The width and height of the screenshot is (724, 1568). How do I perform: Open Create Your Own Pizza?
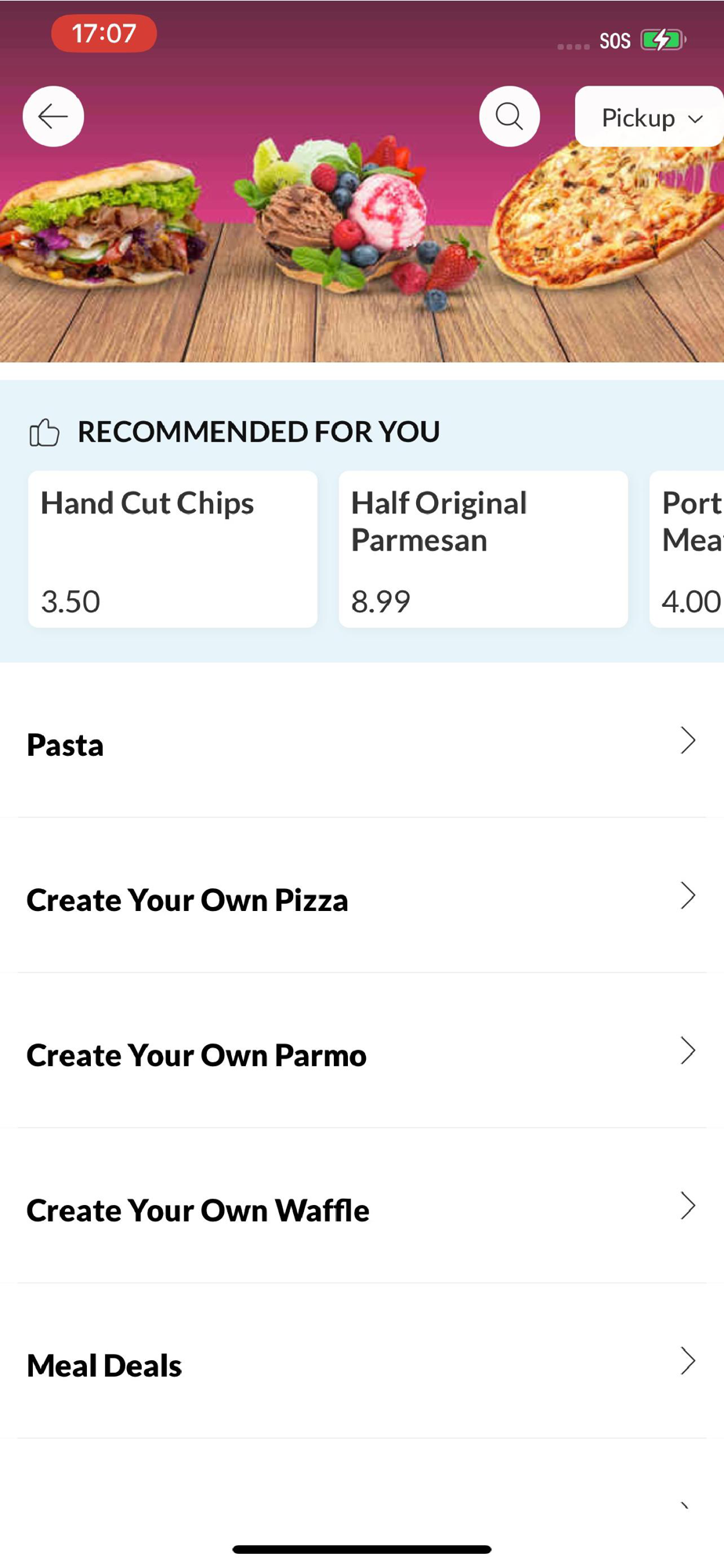tap(362, 896)
